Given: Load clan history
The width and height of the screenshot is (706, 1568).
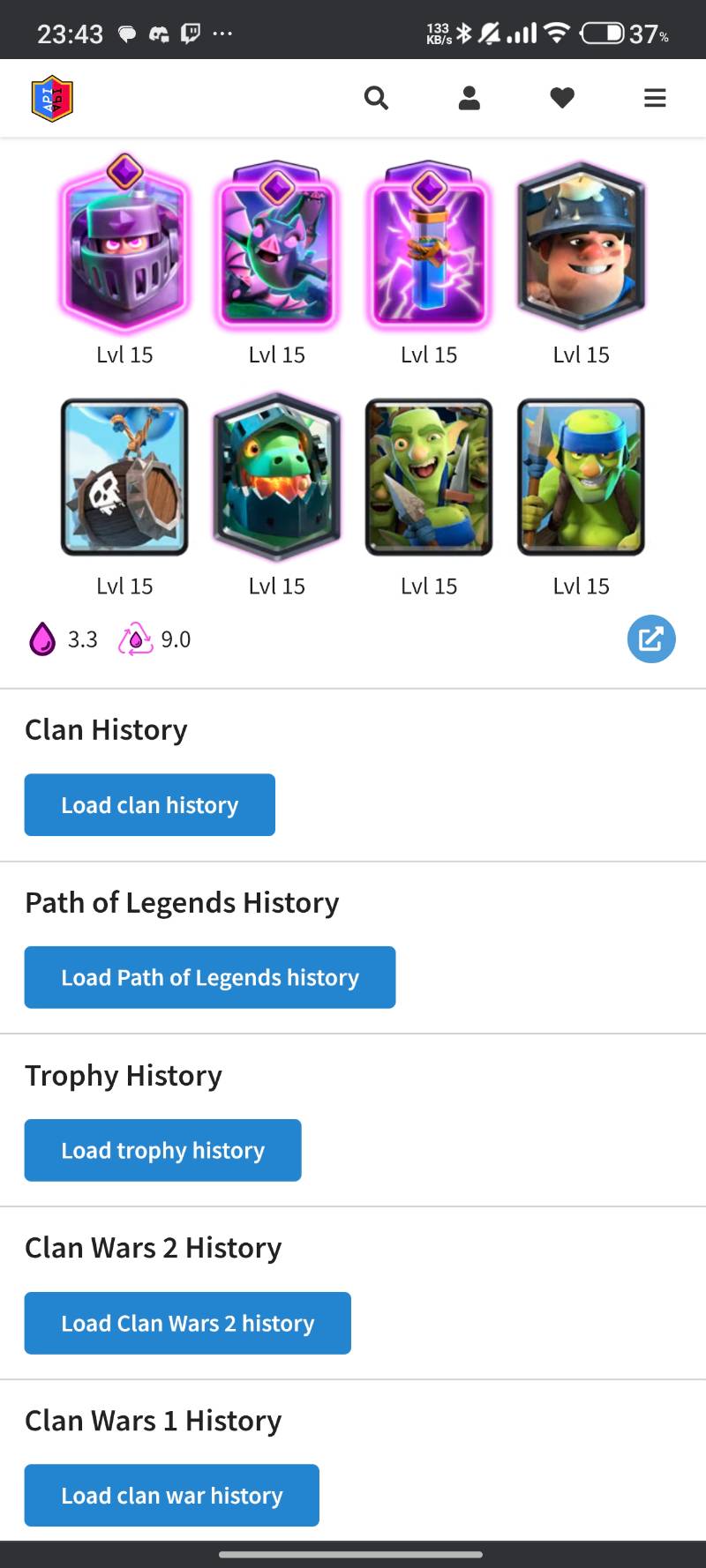Looking at the screenshot, I should pos(150,804).
